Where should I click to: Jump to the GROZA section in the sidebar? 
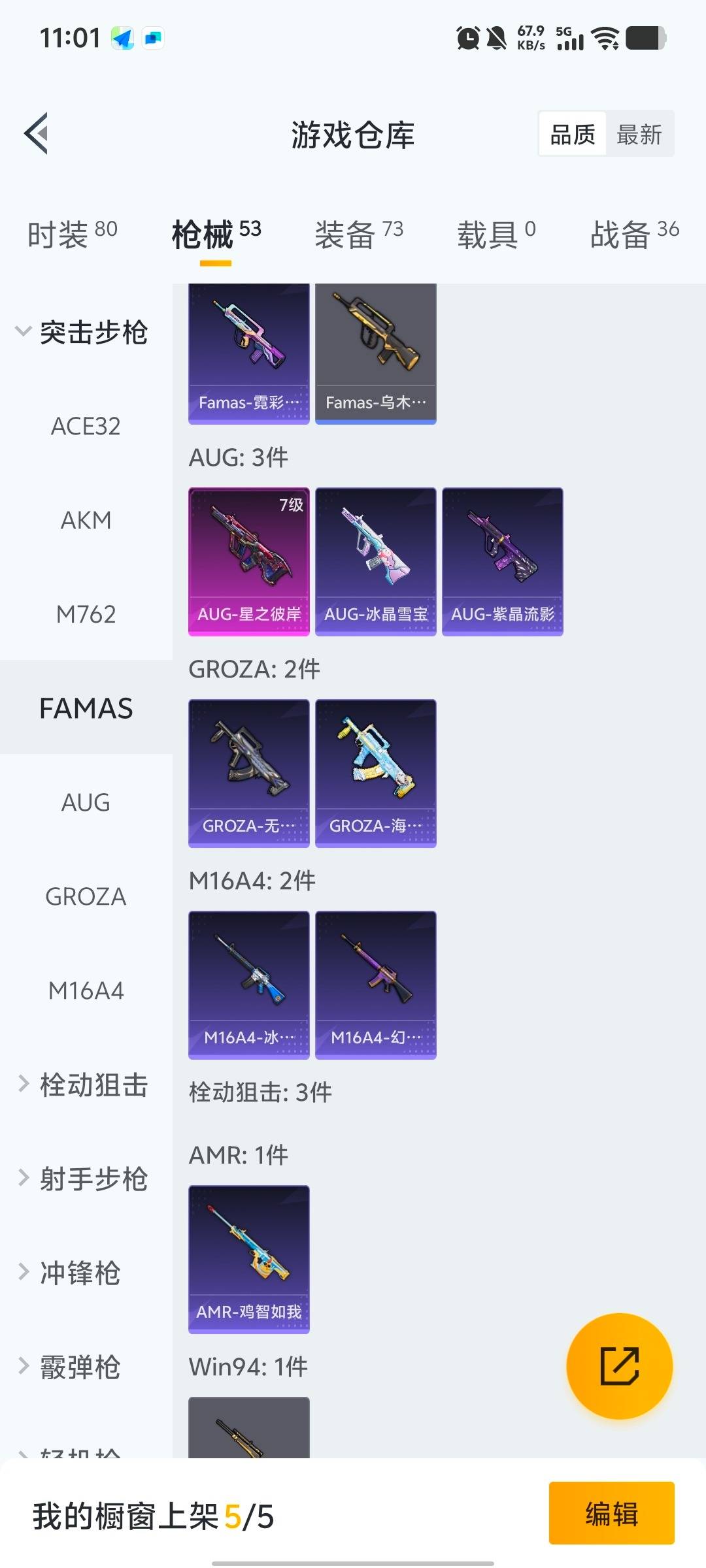coord(86,896)
